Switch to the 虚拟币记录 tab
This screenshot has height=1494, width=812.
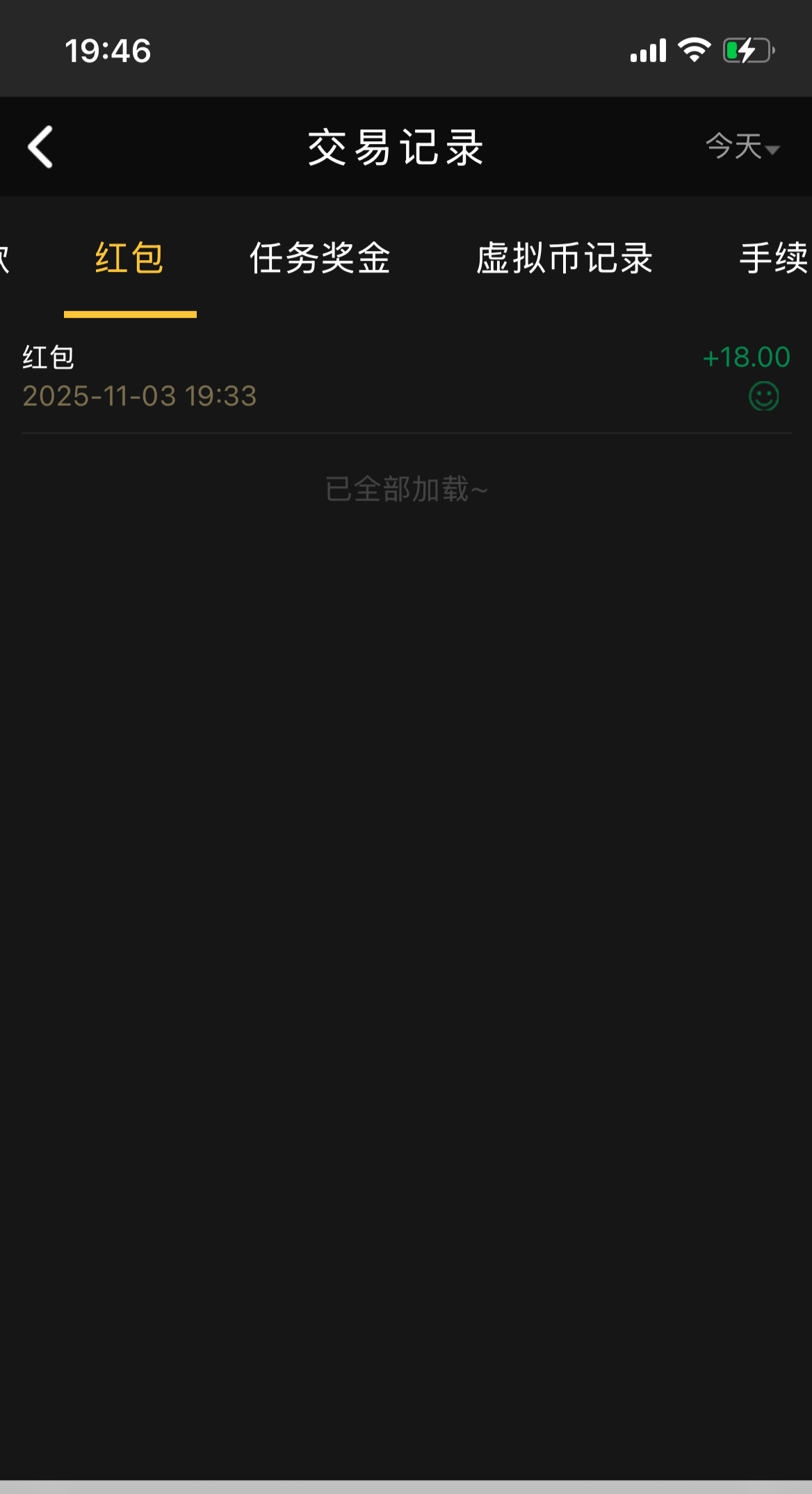tap(565, 259)
